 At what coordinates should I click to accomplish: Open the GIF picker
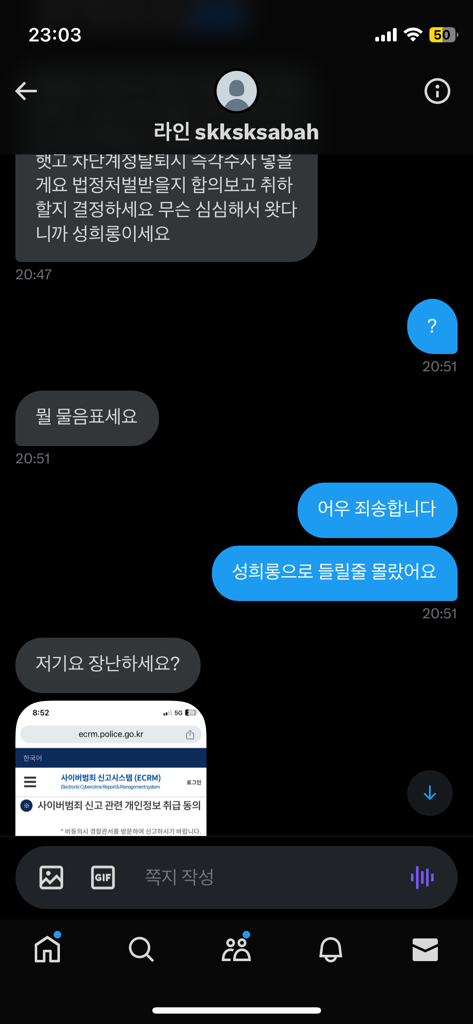click(x=103, y=877)
